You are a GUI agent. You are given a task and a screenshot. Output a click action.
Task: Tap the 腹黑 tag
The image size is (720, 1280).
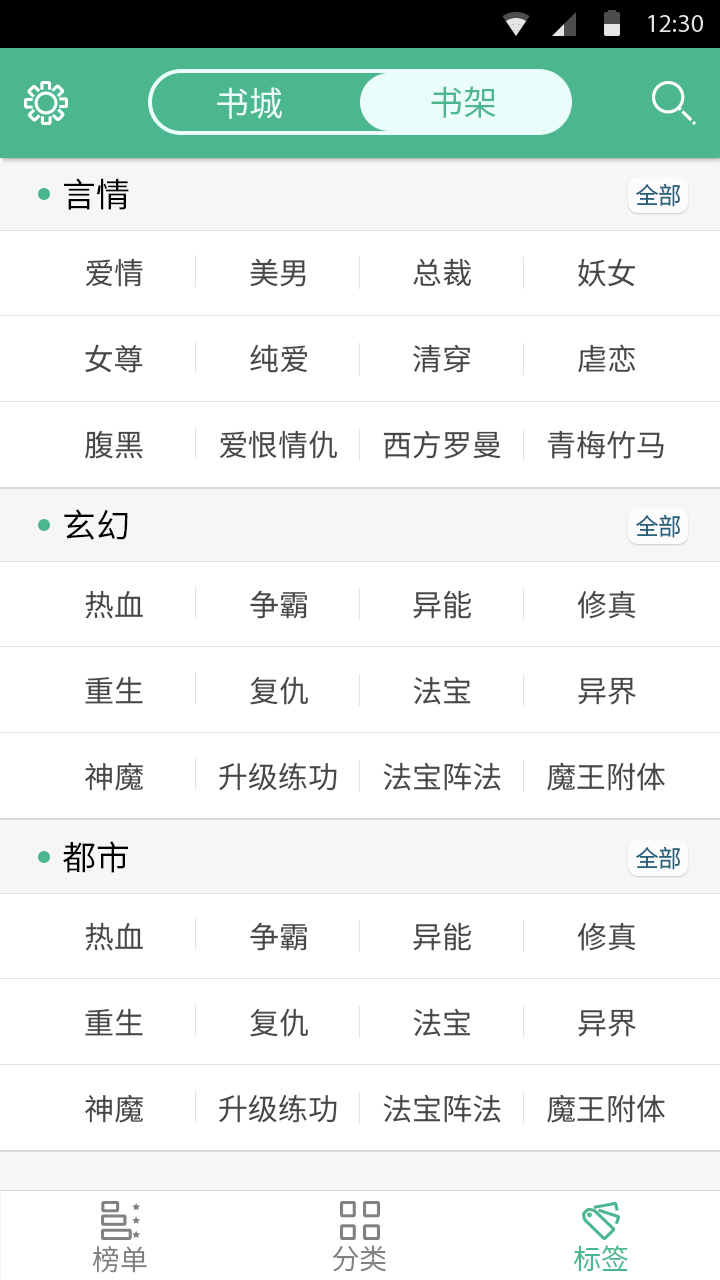(x=114, y=445)
